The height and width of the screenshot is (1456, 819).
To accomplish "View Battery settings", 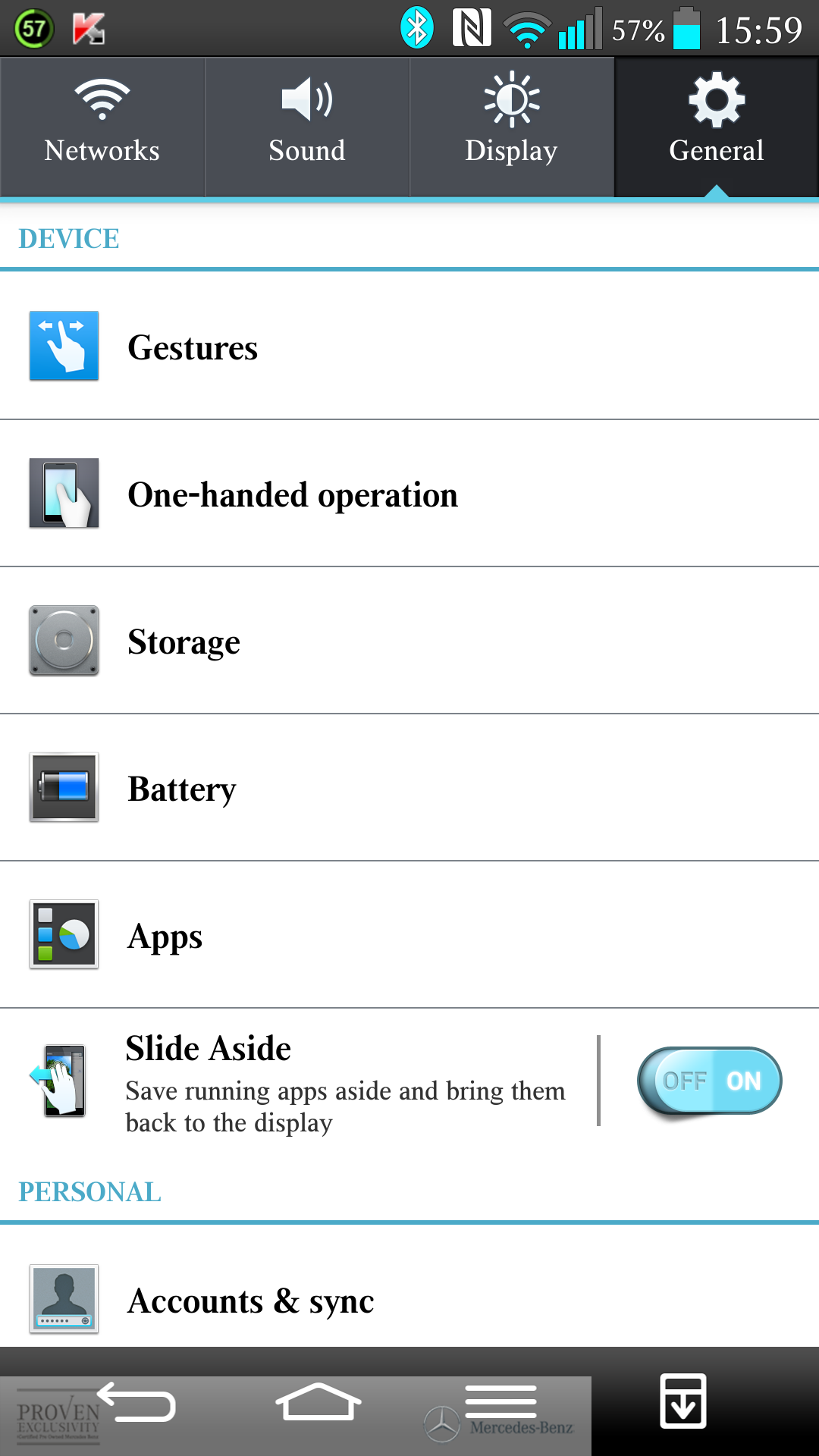I will pos(409,787).
